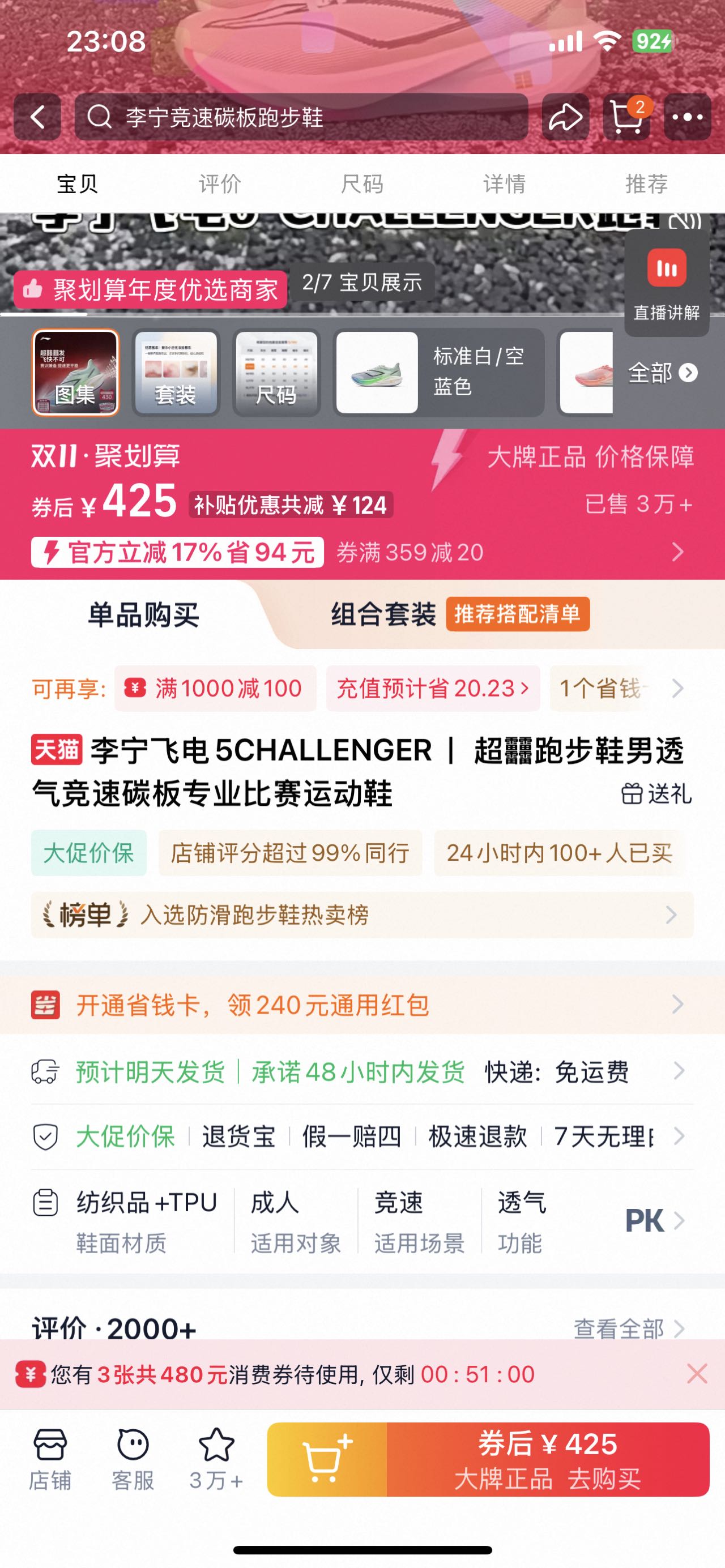This screenshot has height=1568, width=725.
Task: Tap the back arrow to leave the page
Action: click(x=38, y=117)
